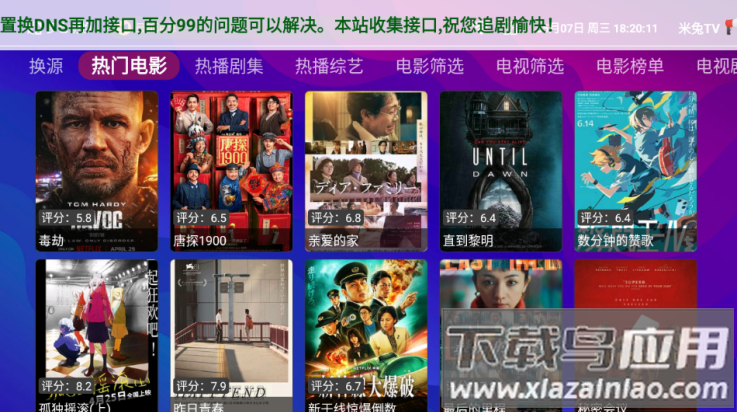Open the movie 毒劫
The width and height of the screenshot is (737, 412).
click(97, 170)
